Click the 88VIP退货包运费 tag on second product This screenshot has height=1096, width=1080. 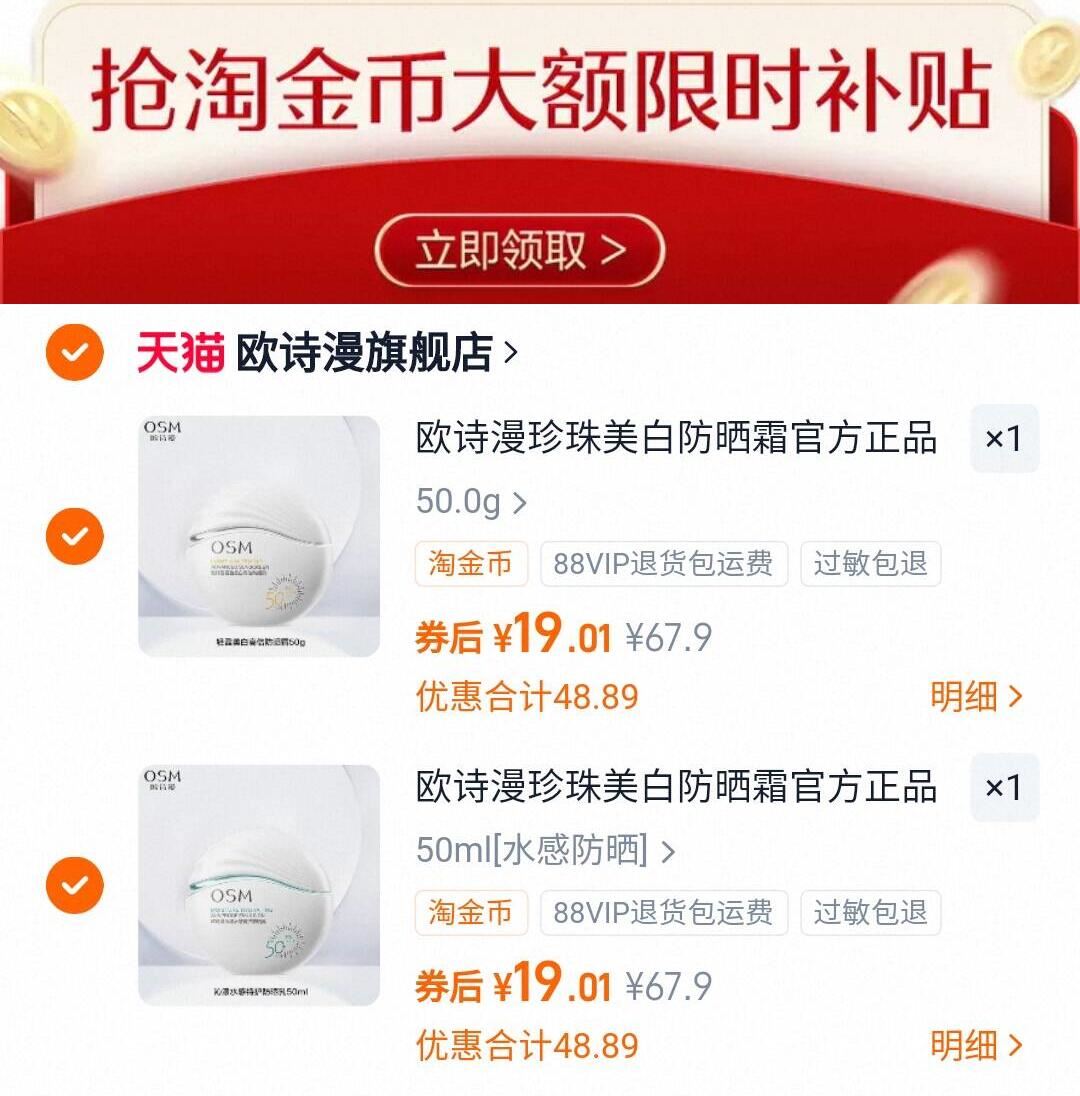coord(662,913)
